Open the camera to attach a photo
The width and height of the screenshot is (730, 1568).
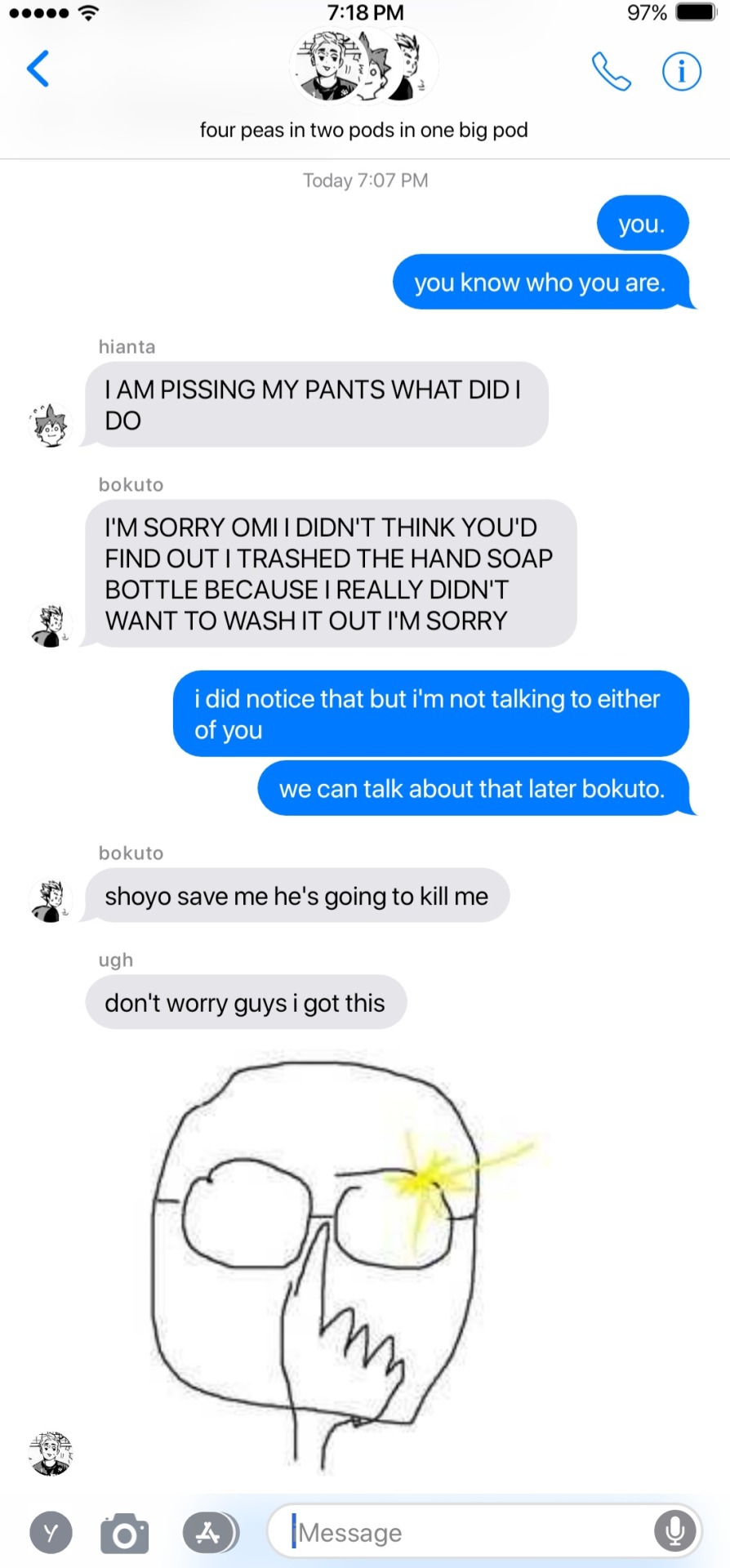125,1533
